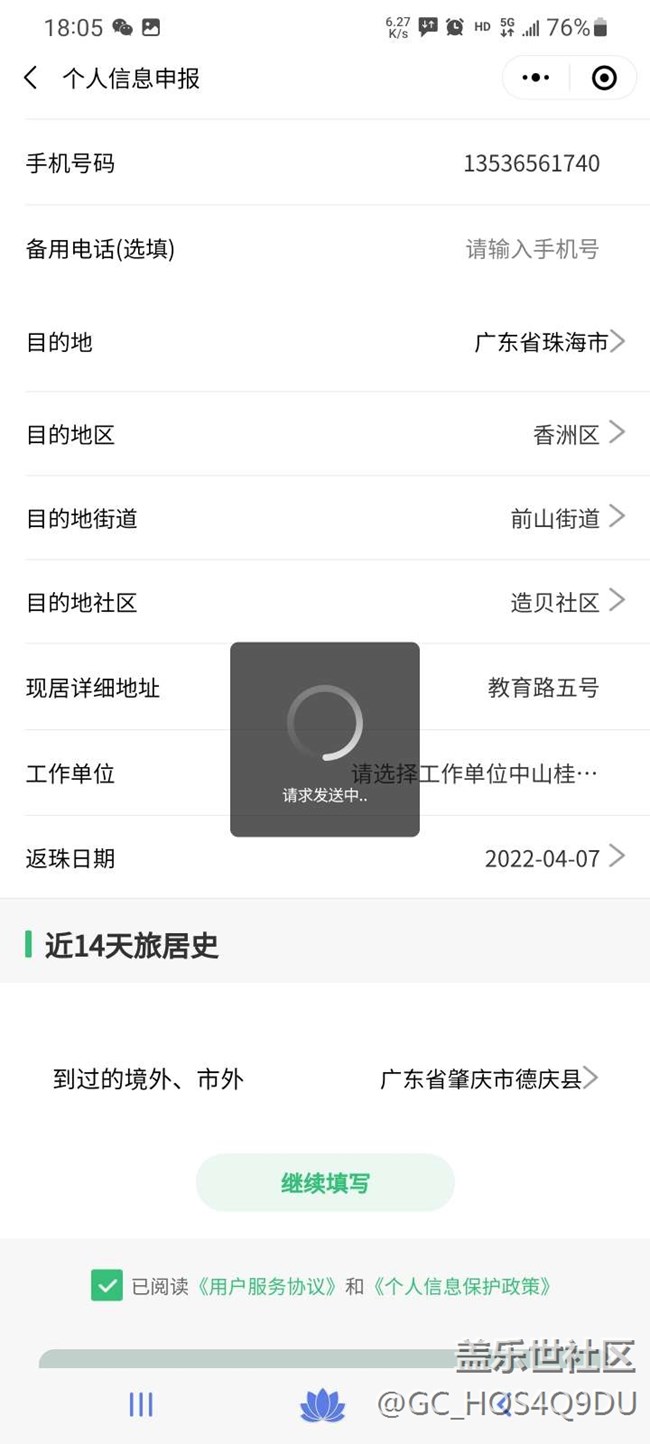The height and width of the screenshot is (1444, 650).
Task: Enter a backup phone in 备用电话
Action: [532, 249]
